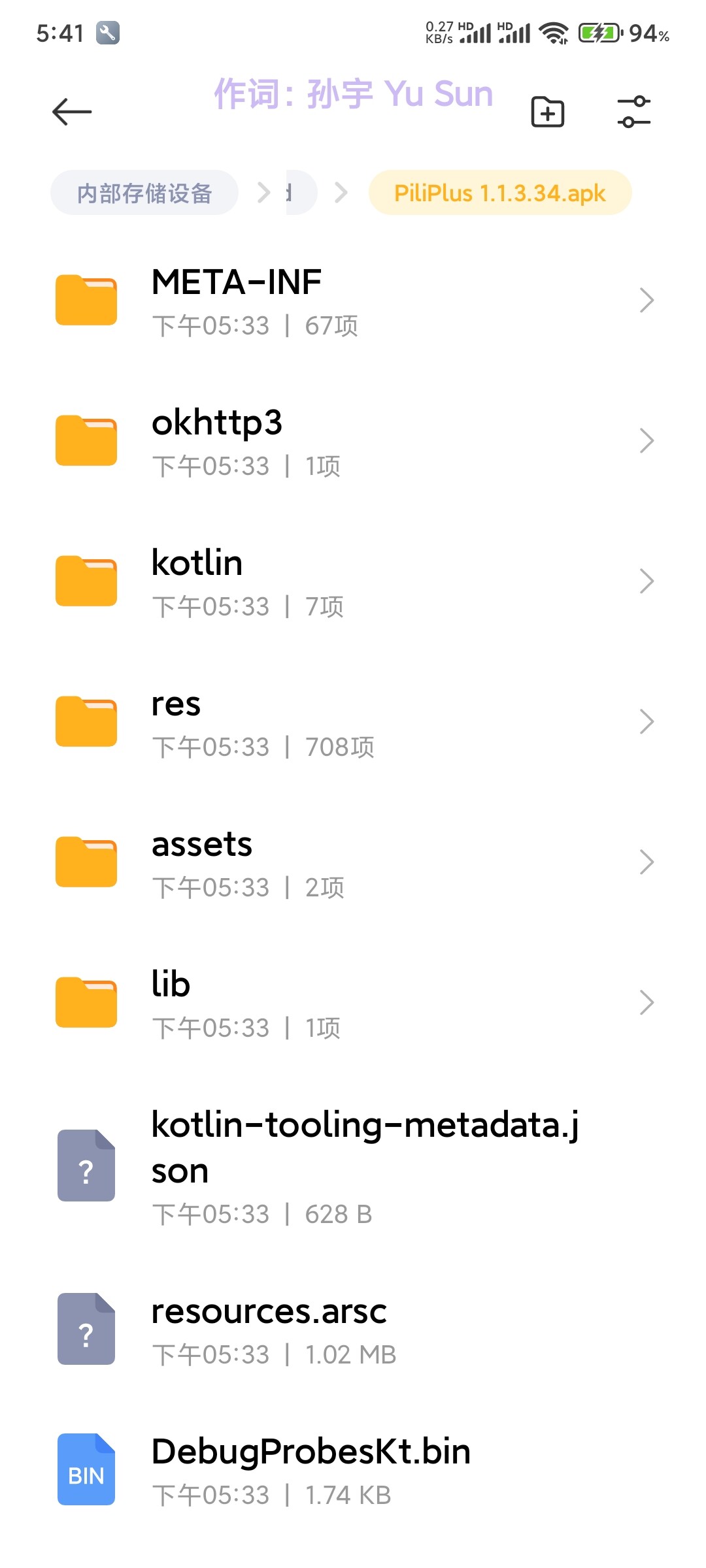
Task: Open the DebugProbesKt.bin file
Action: (x=353, y=1470)
